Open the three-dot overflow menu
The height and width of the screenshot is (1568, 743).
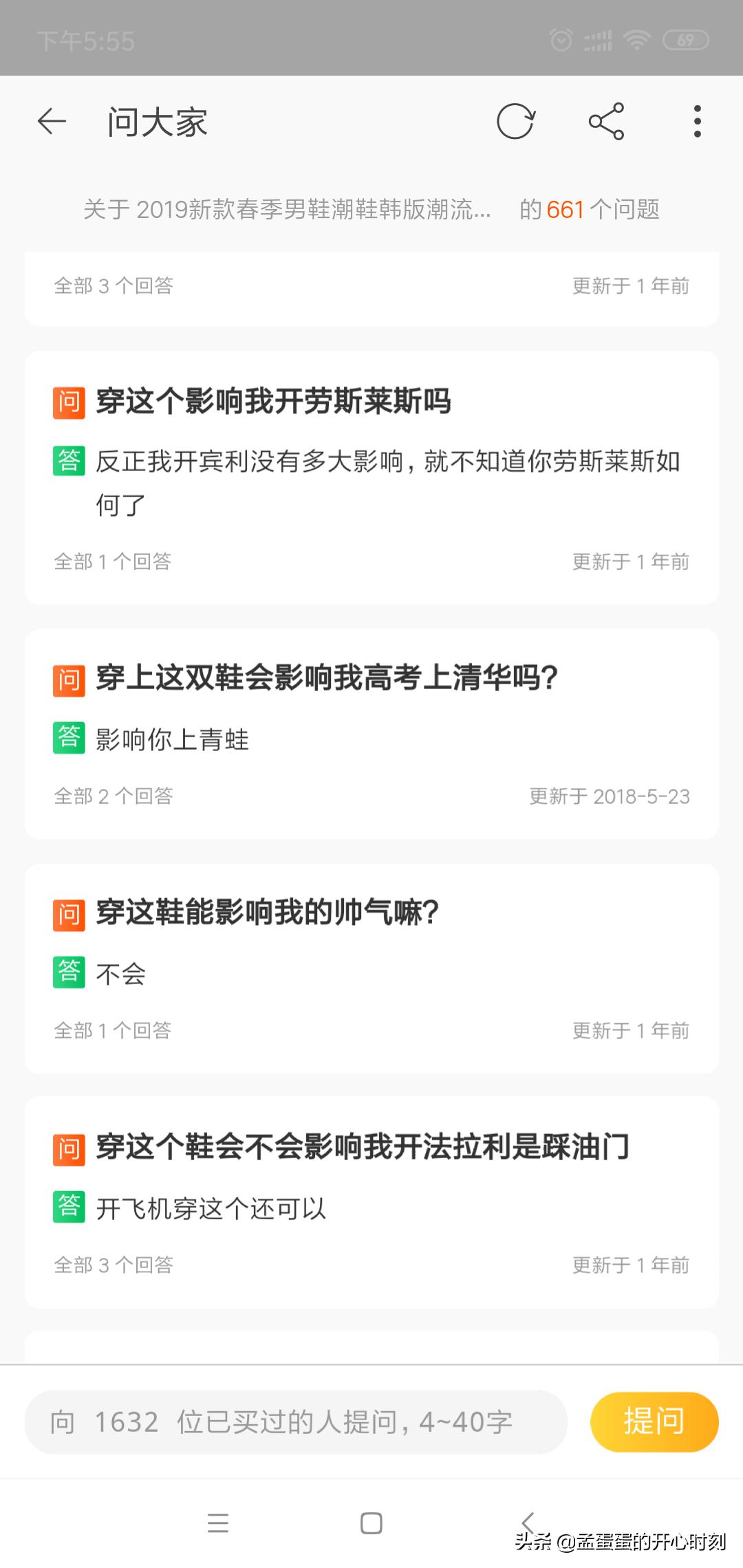pyautogui.click(x=698, y=121)
